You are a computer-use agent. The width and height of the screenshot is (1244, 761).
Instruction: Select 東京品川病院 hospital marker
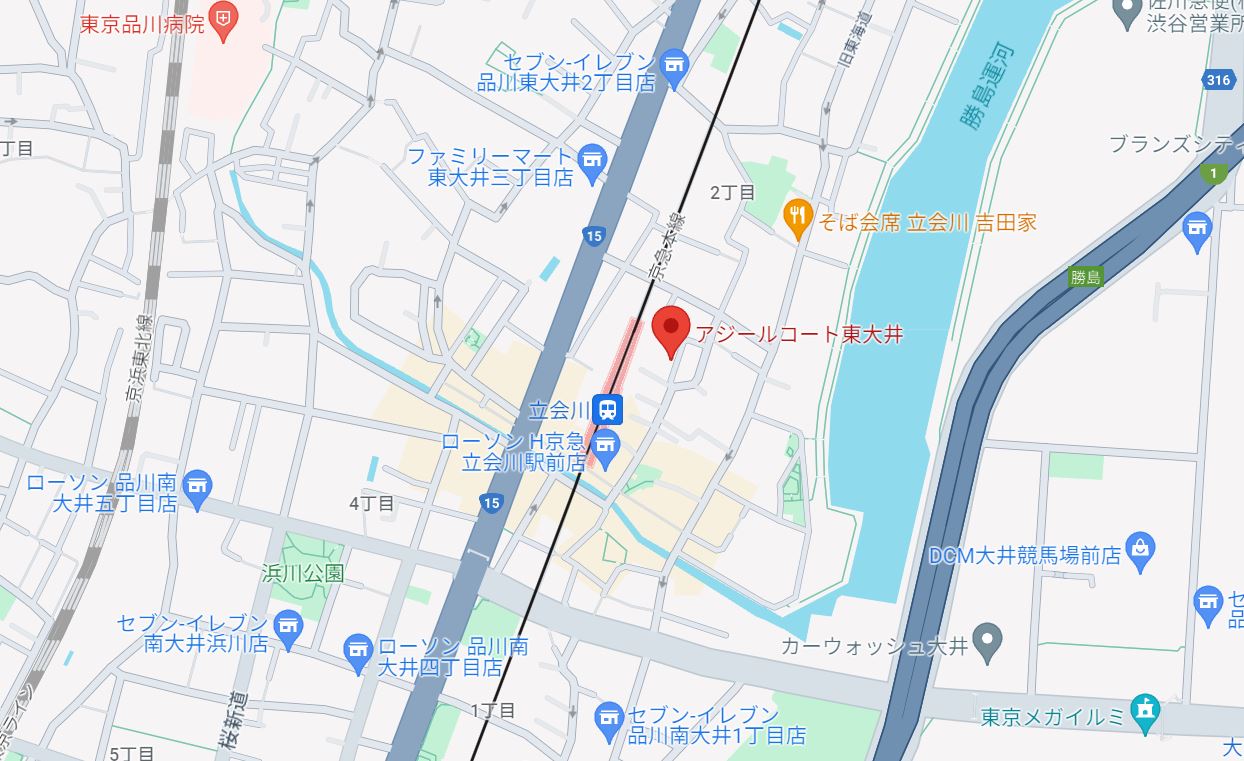coord(225,20)
